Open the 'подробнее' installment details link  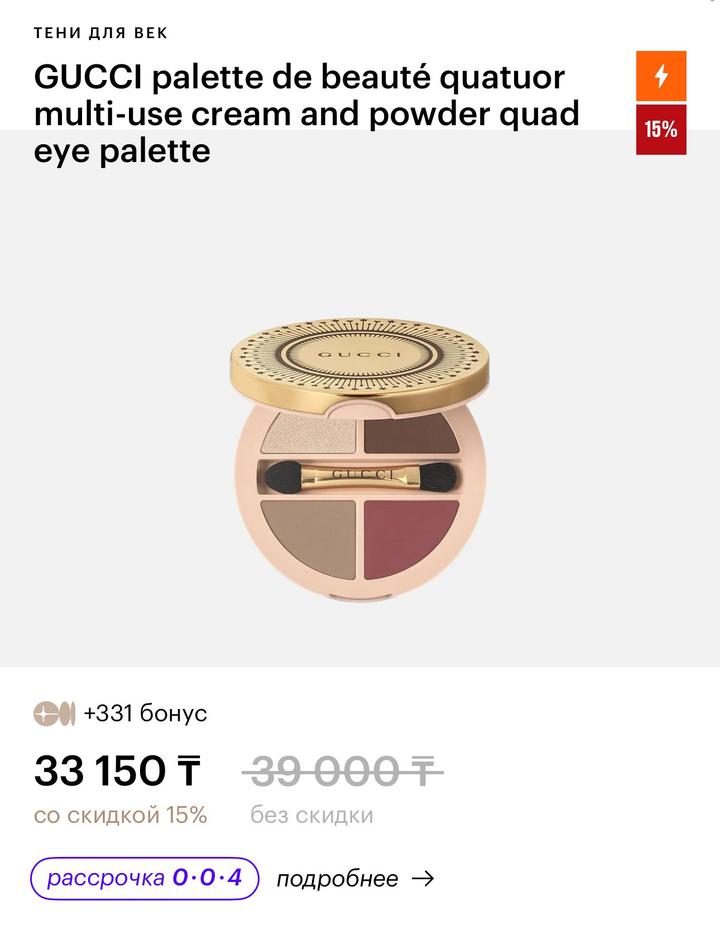pos(354,879)
